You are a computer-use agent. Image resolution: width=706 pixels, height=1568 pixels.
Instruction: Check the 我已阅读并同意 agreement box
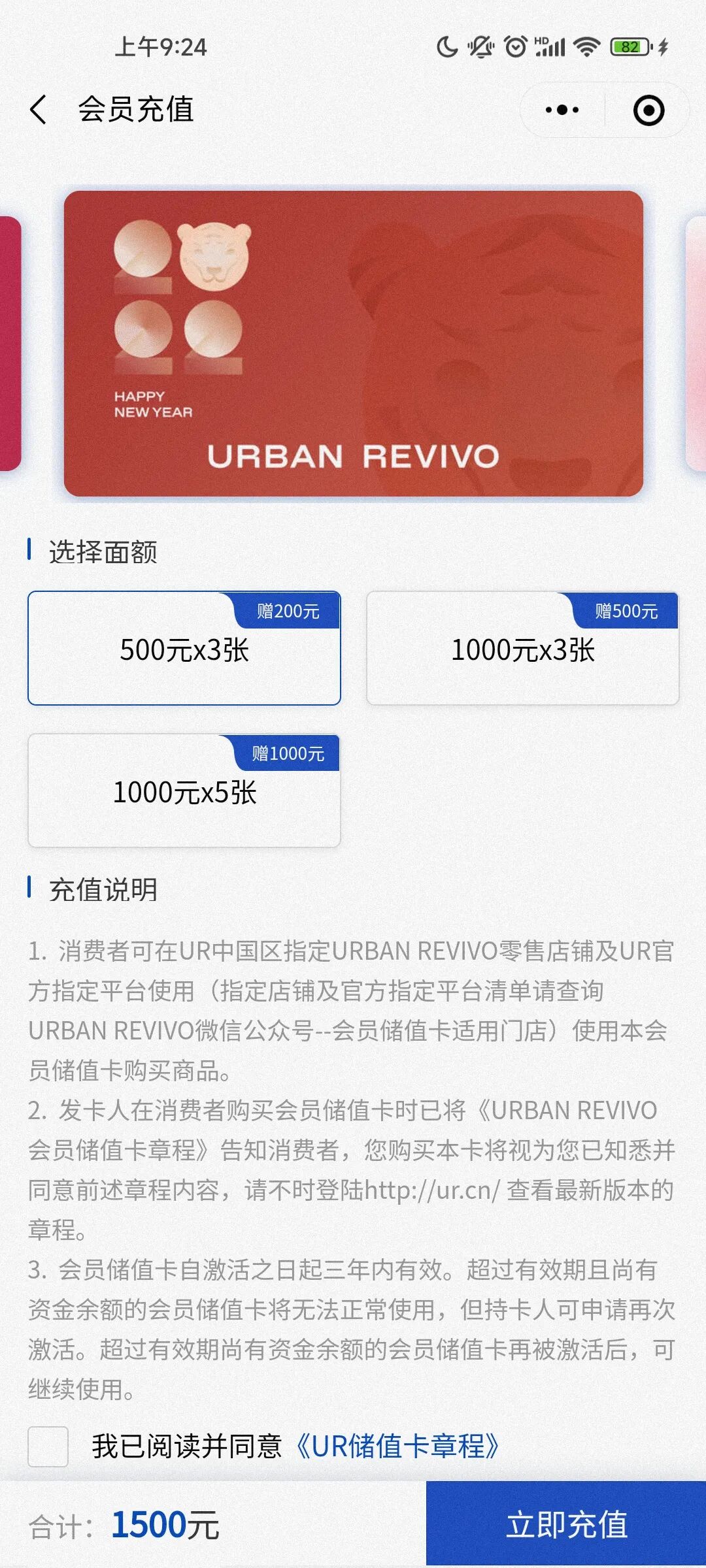click(48, 1446)
